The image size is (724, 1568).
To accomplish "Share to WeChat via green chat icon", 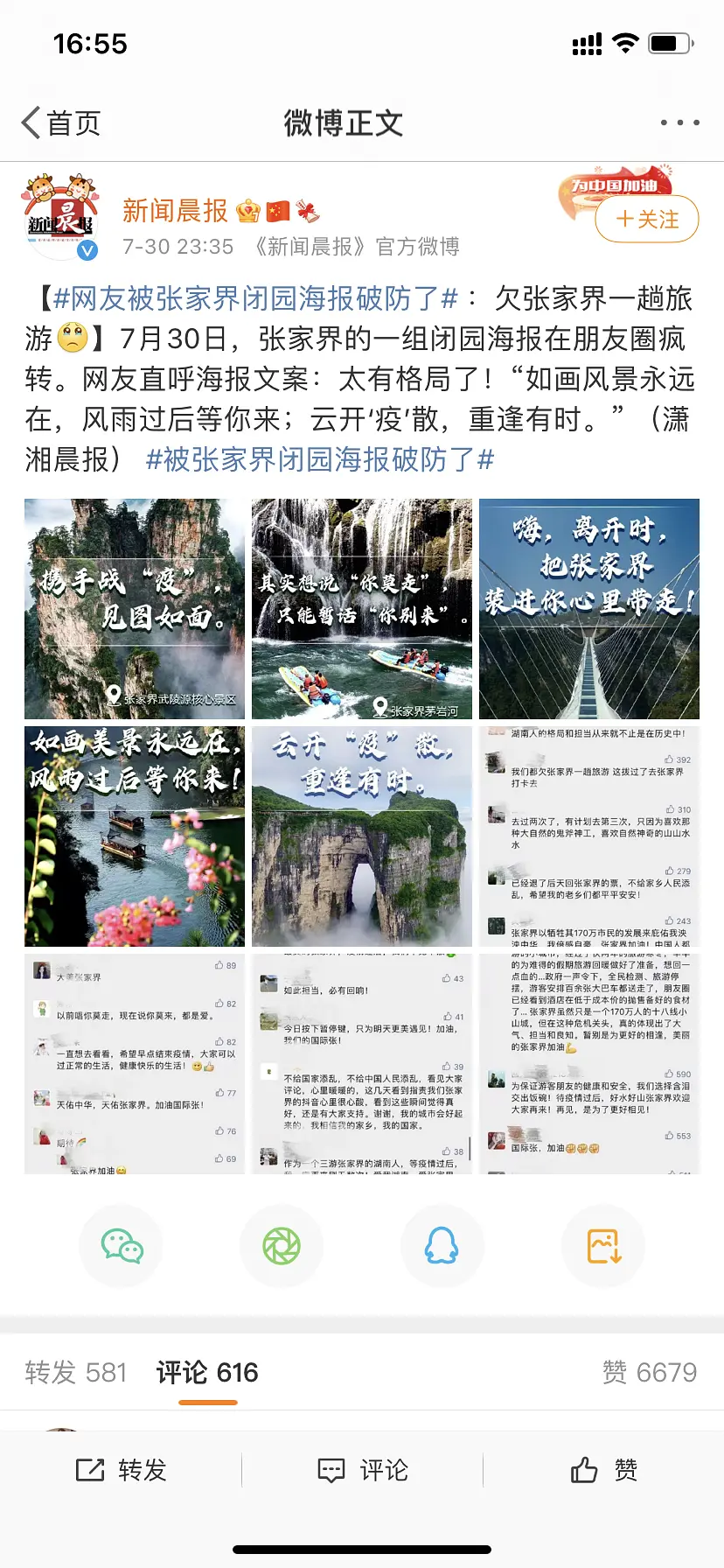I will pyautogui.click(x=122, y=1246).
